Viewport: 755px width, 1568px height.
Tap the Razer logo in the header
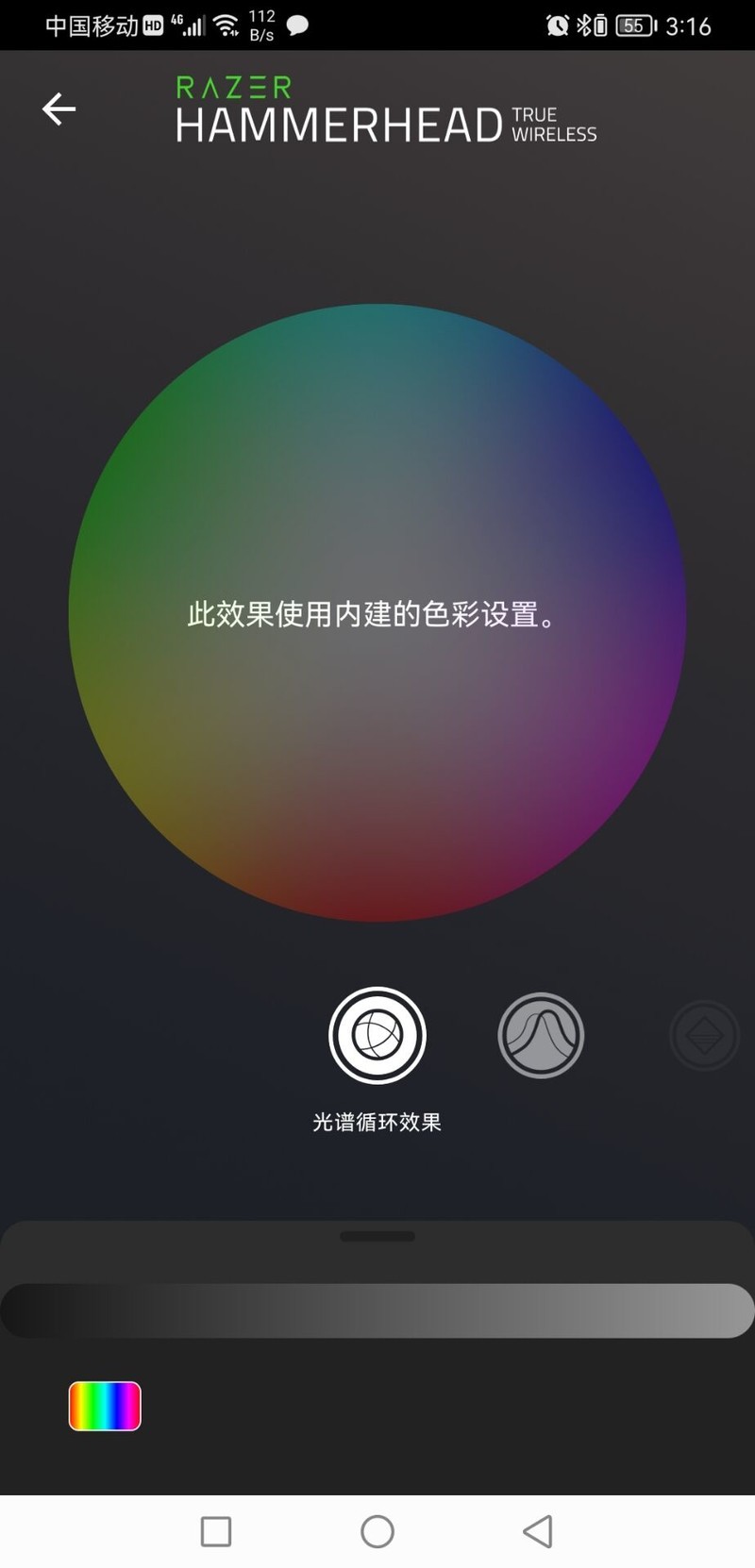233,87
